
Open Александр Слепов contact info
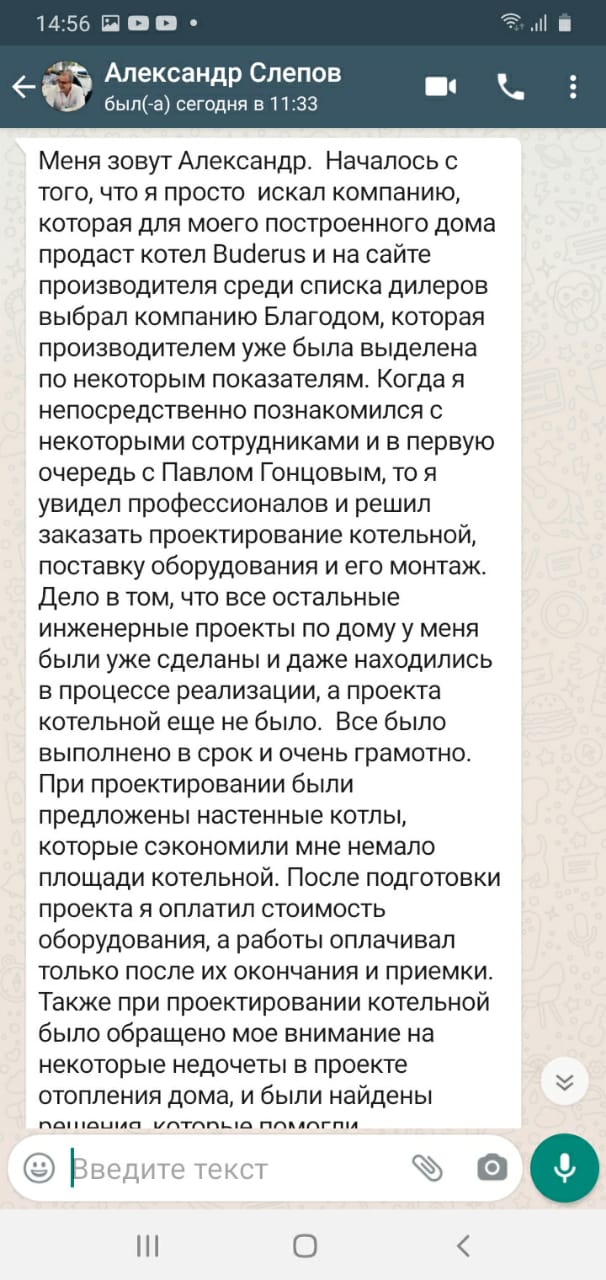click(223, 86)
